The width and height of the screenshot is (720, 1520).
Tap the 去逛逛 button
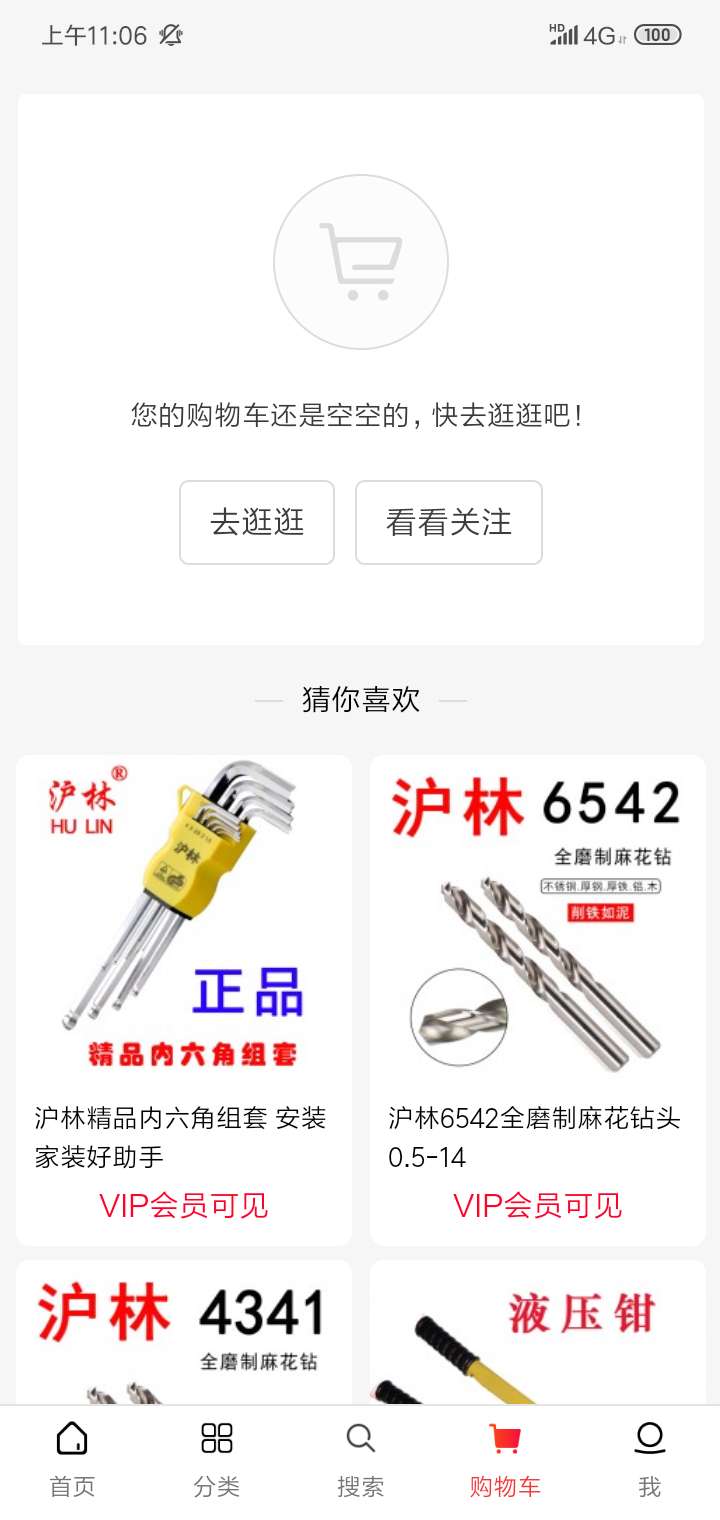point(257,522)
